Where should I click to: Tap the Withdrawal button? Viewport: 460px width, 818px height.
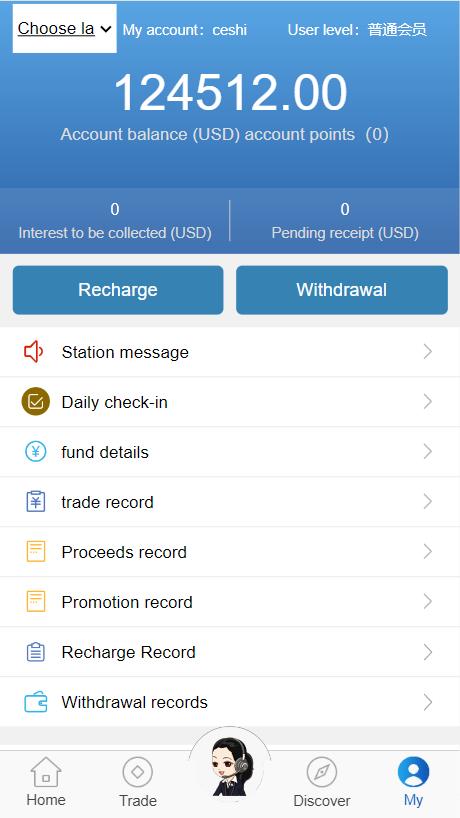point(342,290)
